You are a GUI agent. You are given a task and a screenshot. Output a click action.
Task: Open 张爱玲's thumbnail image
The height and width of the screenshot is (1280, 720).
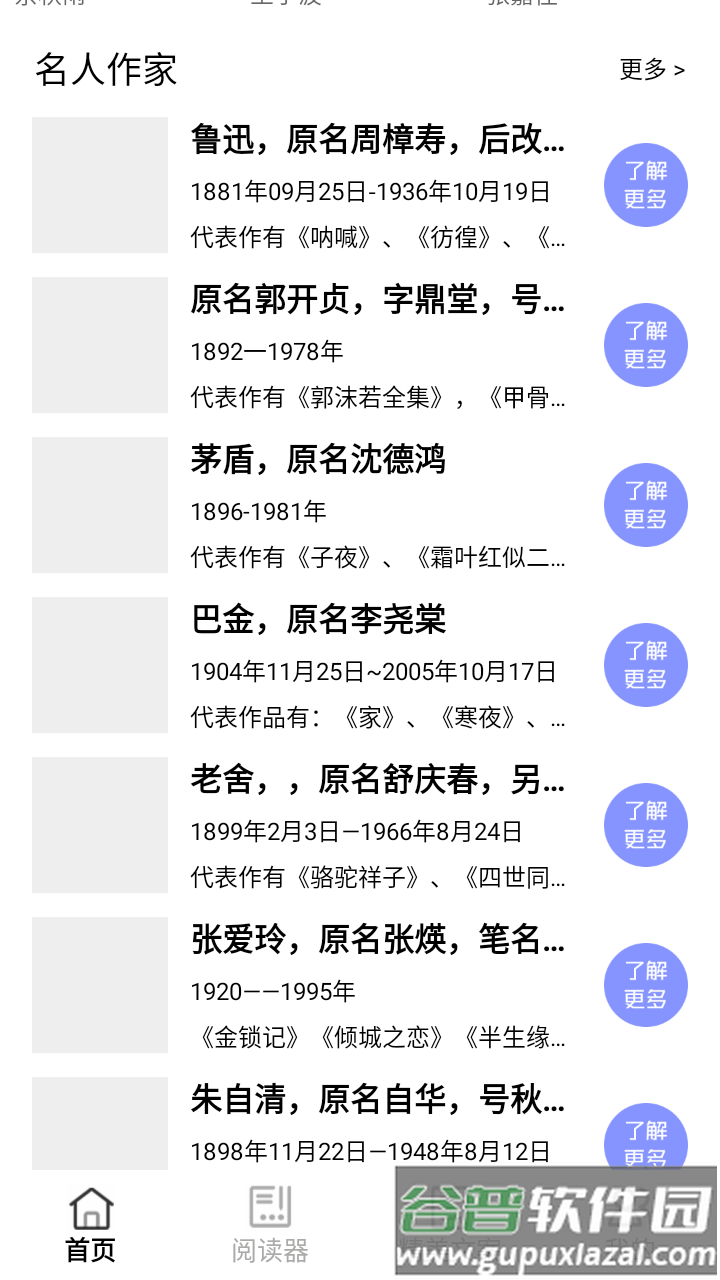99,984
